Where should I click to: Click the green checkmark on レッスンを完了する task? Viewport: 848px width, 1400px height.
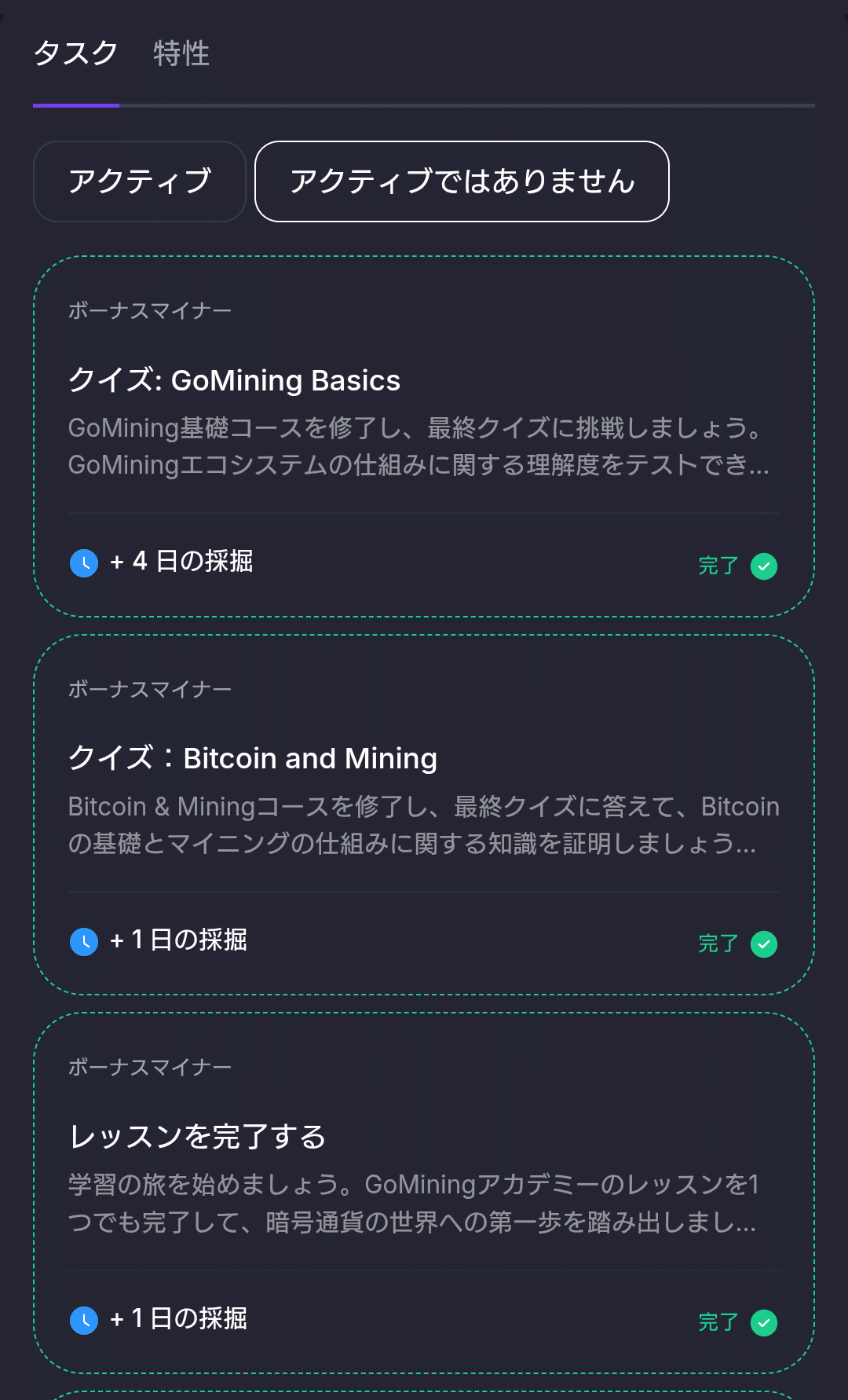click(762, 1323)
